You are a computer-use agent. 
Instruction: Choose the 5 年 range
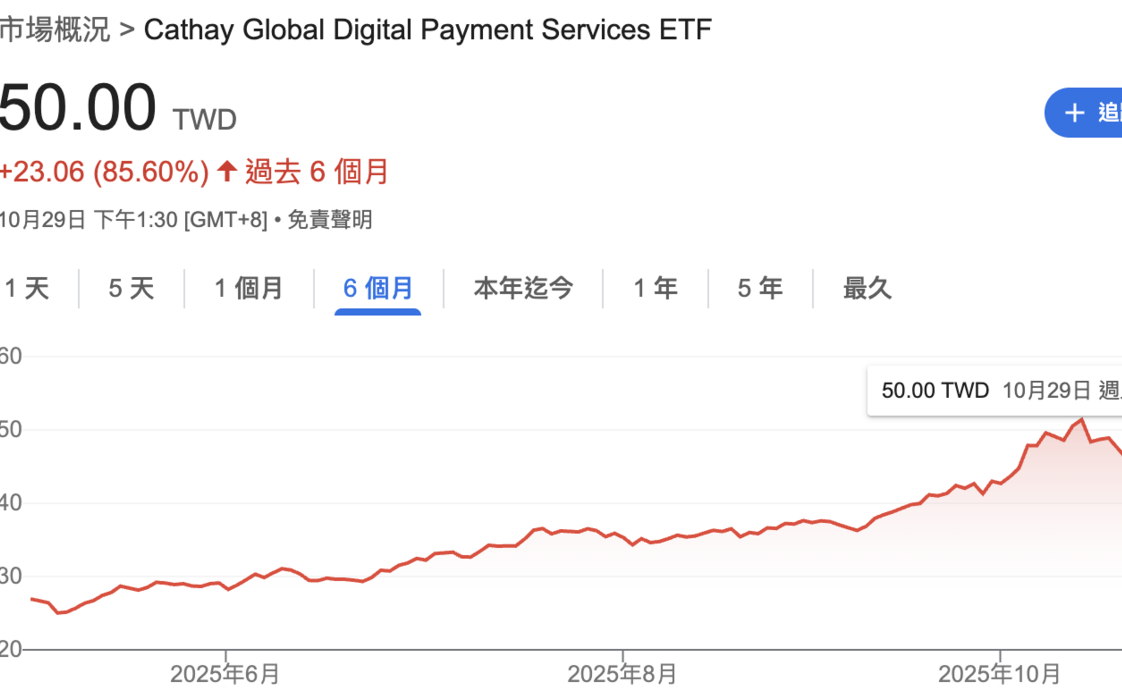pos(760,289)
